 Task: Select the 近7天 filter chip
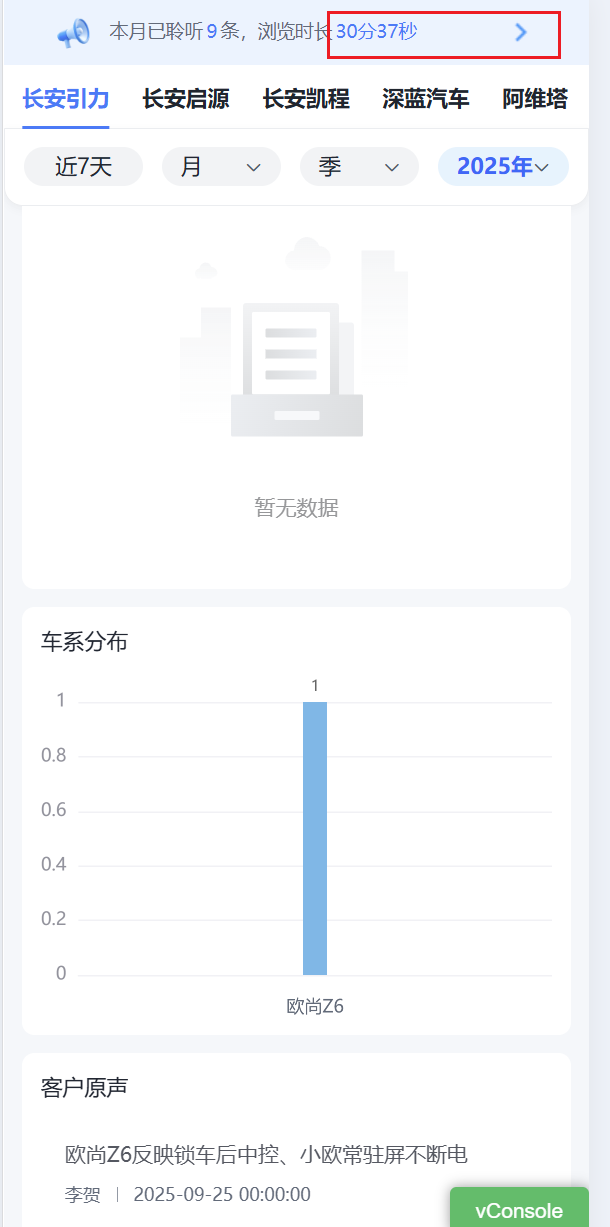[x=83, y=167]
